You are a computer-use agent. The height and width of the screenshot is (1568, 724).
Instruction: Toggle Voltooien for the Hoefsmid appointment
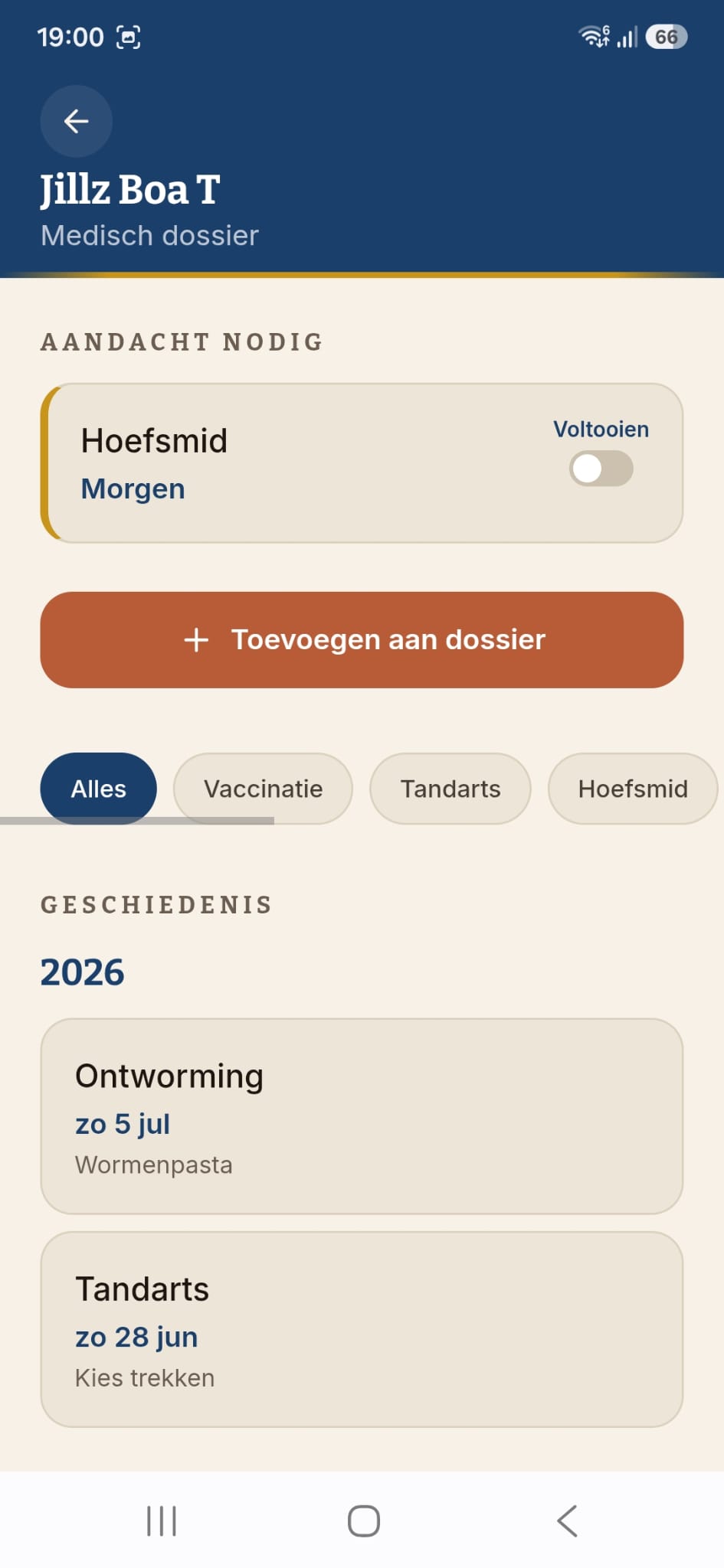click(x=601, y=469)
